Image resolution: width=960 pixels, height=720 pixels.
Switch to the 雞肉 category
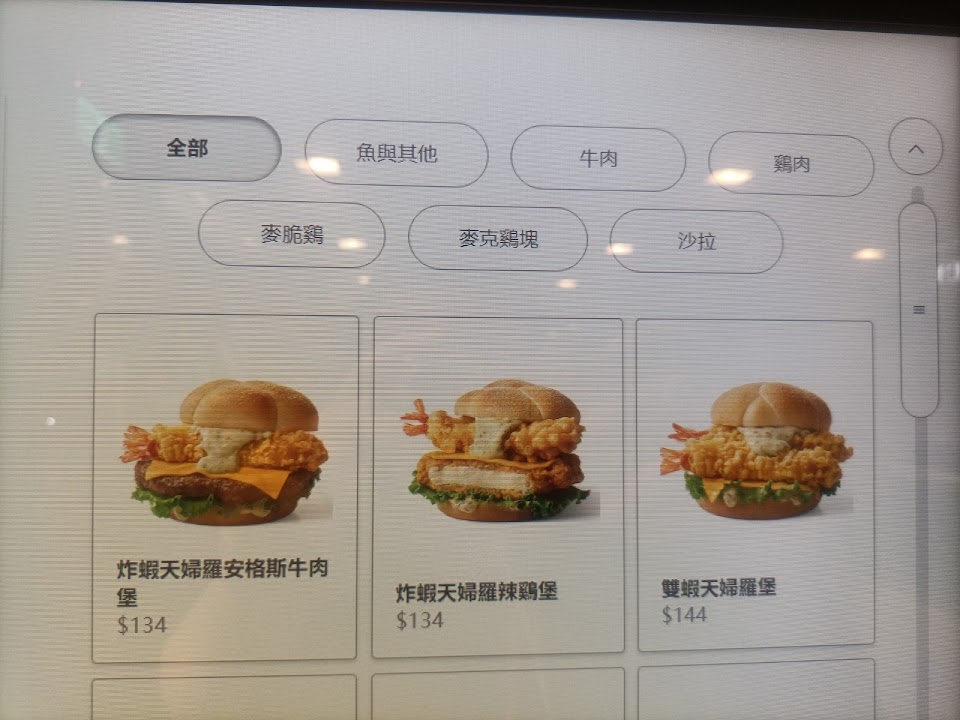pyautogui.click(x=790, y=163)
